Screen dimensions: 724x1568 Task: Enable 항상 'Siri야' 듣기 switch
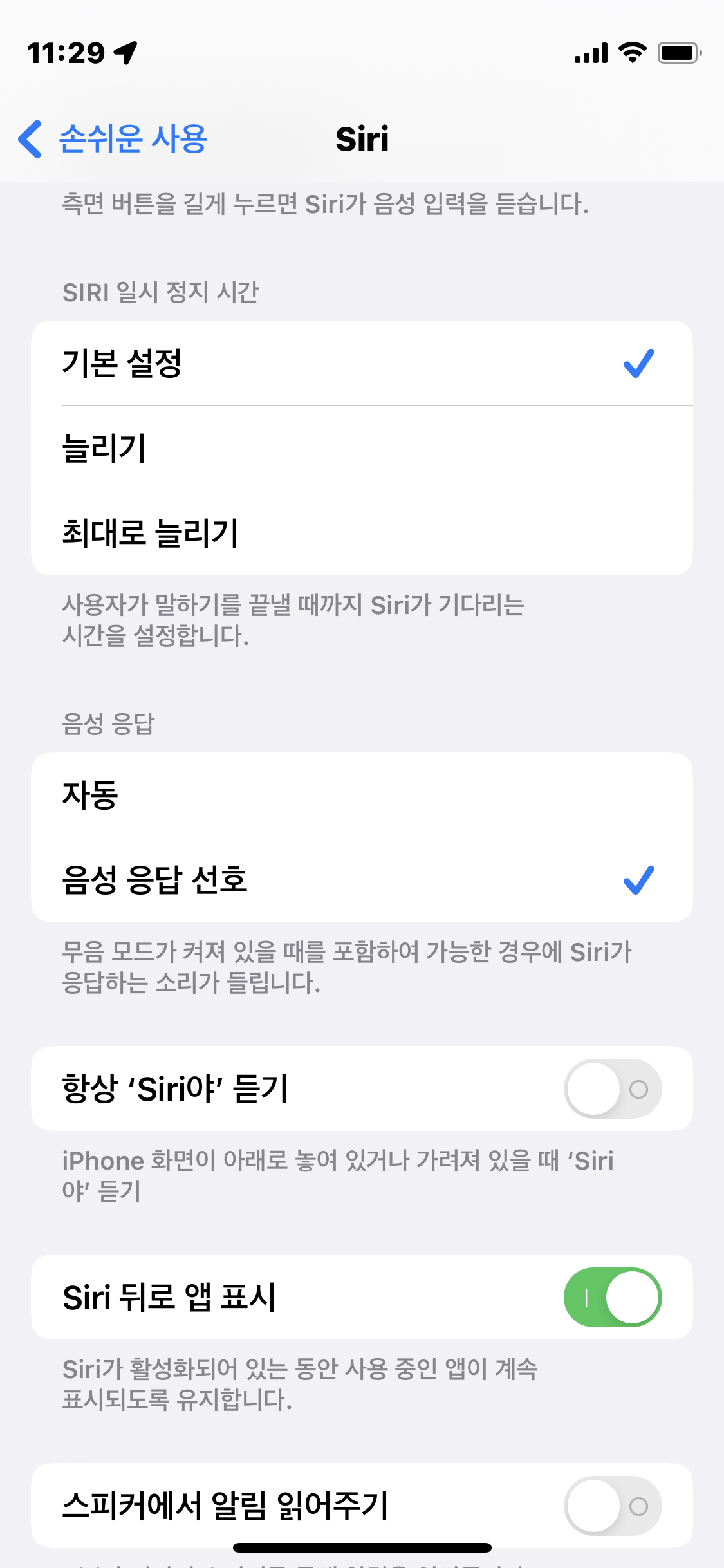tap(612, 1089)
